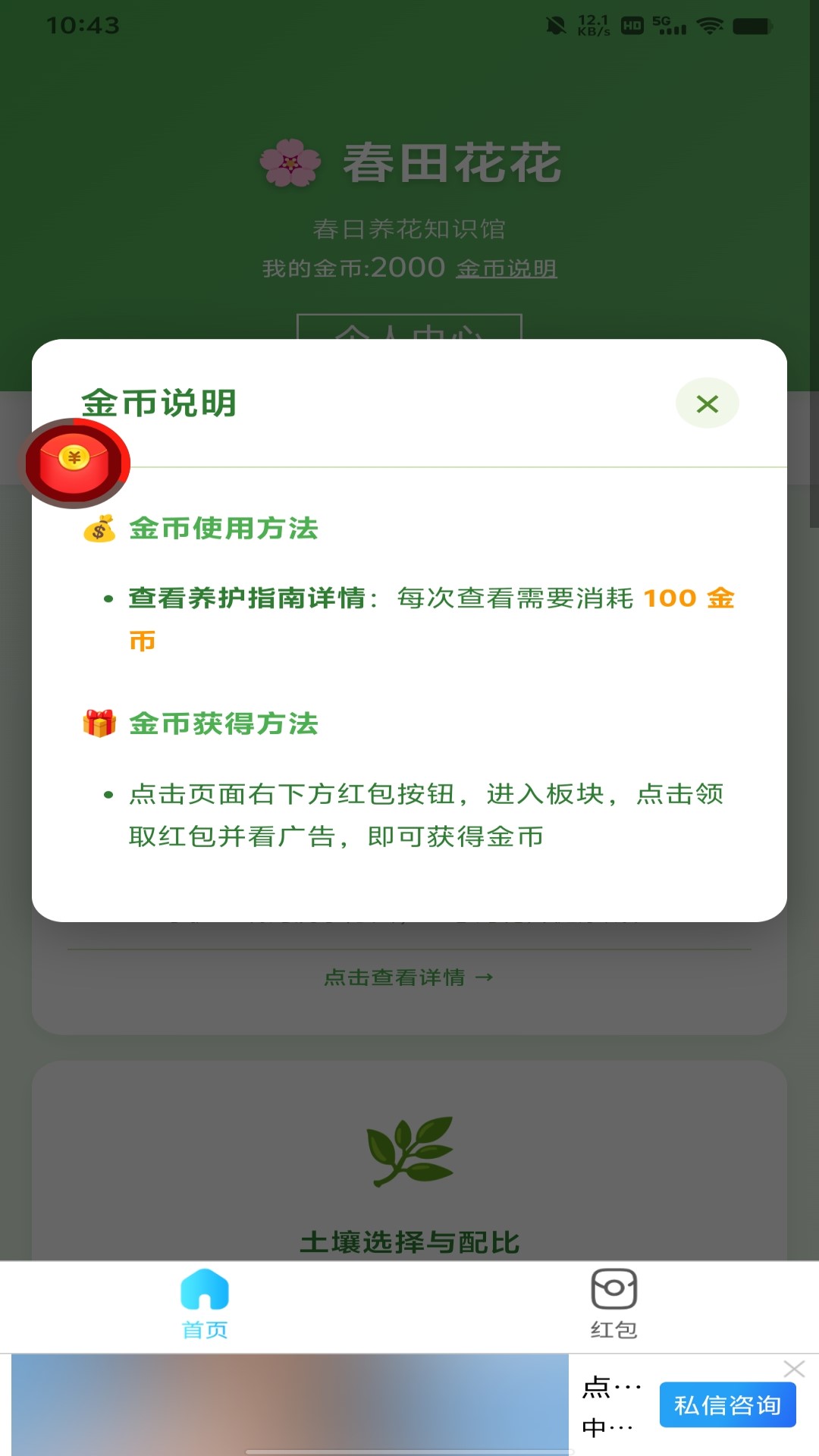Close the 金币说明 dialog
Viewport: 819px width, 1456px height.
(x=707, y=403)
